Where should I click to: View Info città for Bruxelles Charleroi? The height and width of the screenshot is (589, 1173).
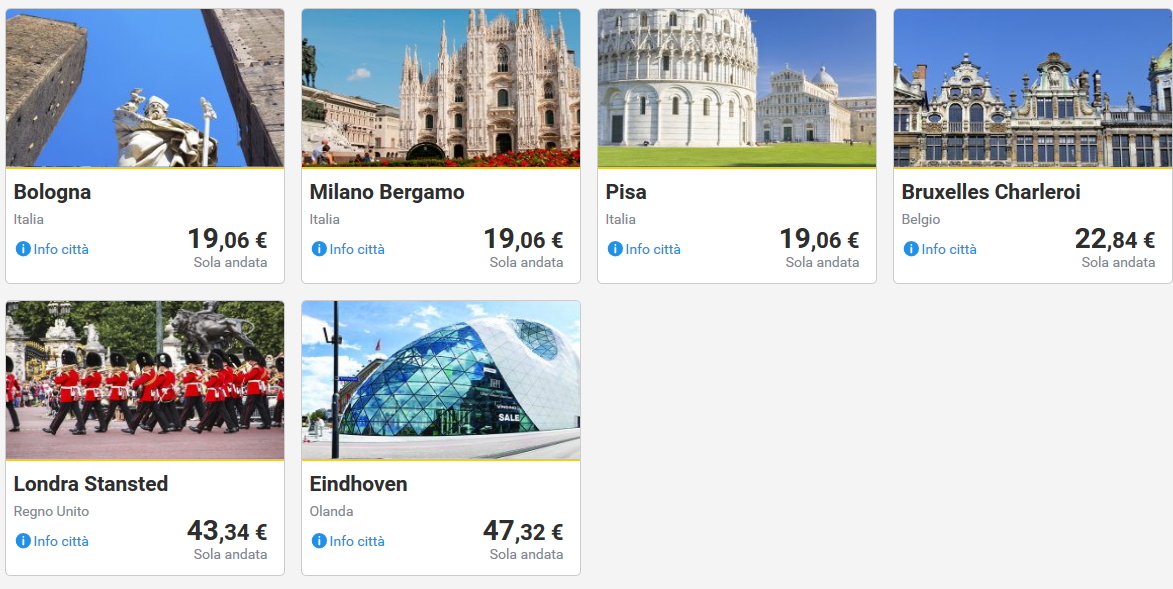coord(941,249)
